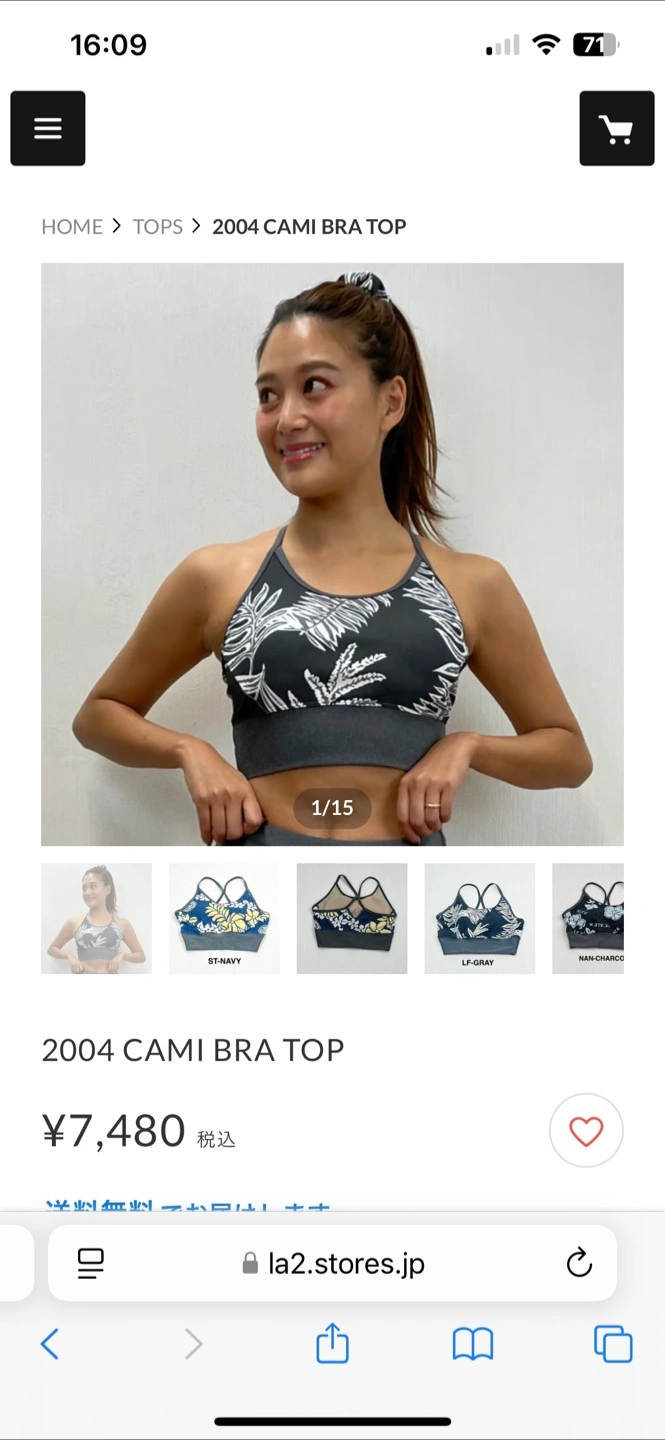Open the TOPS category breadcrumb
665x1440 pixels.
158,227
